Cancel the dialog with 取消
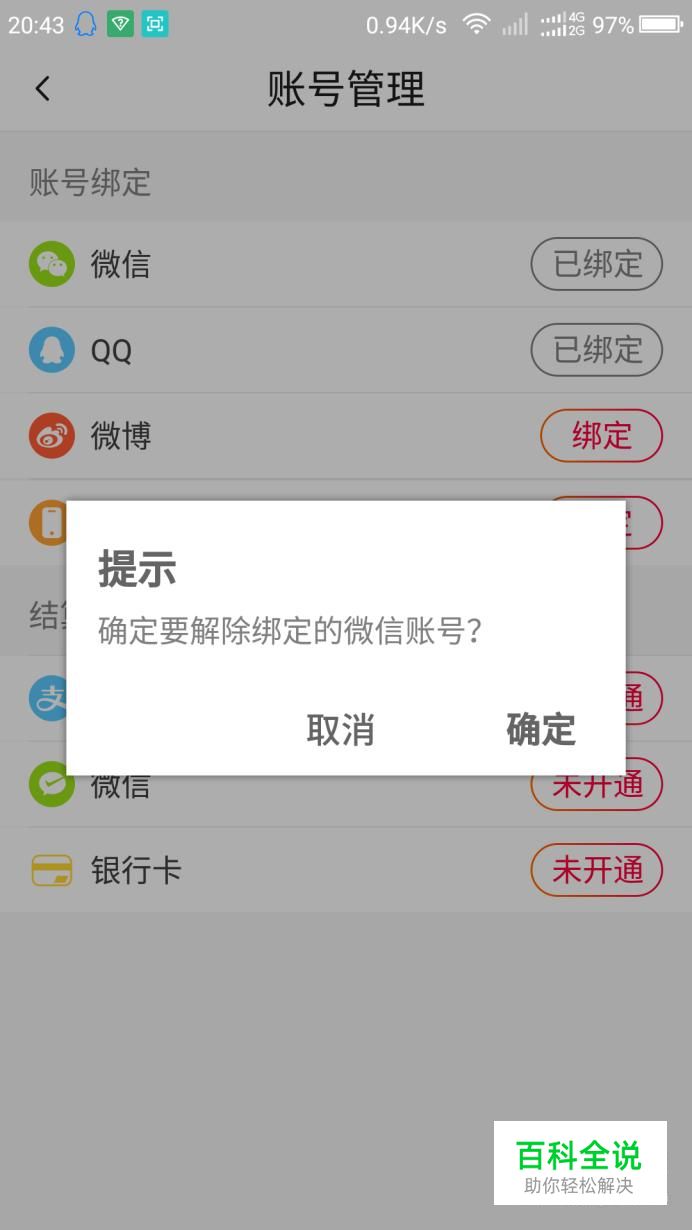Viewport: 692px width, 1230px height. pos(340,729)
